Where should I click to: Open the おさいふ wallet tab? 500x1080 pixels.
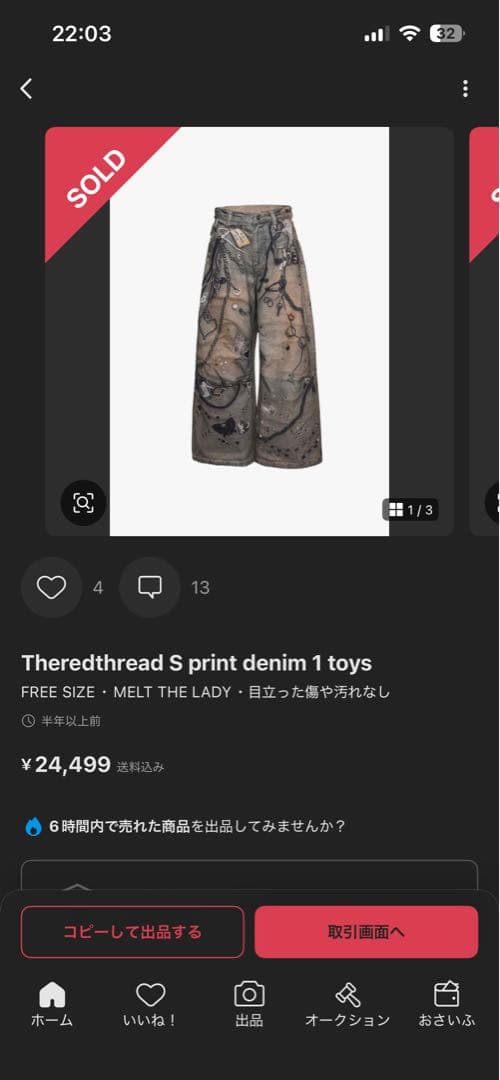[446, 1005]
